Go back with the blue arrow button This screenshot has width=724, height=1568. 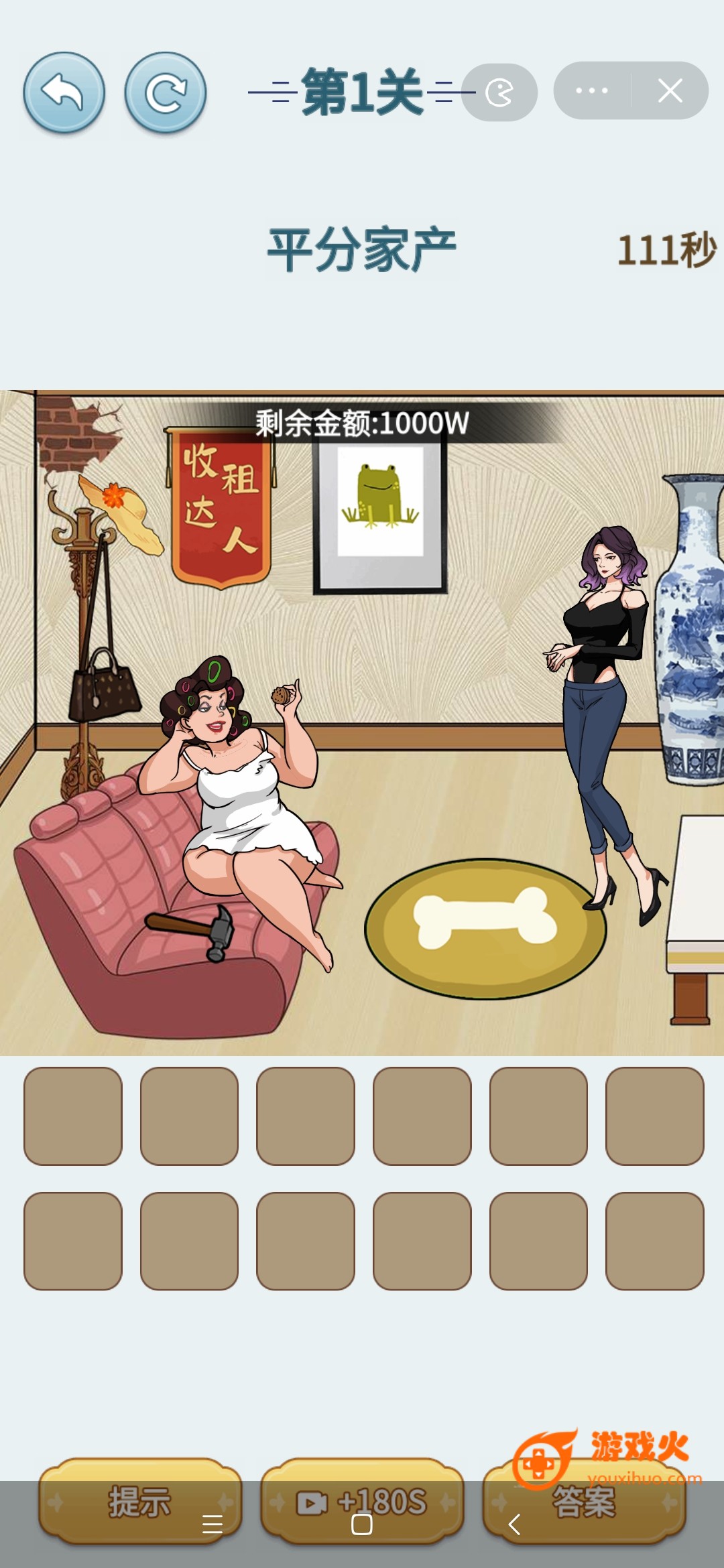pos(64,92)
